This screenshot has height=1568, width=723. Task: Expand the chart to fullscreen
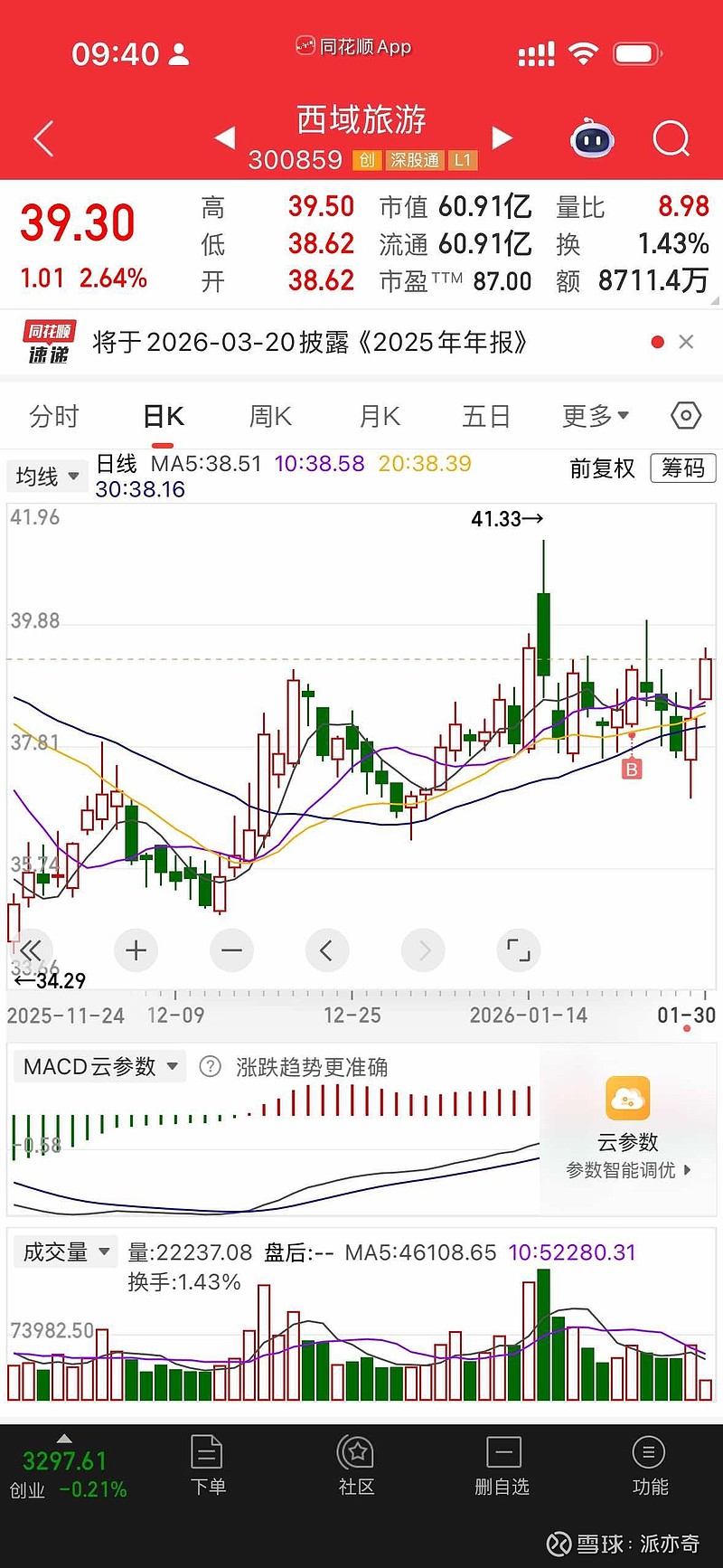[519, 950]
